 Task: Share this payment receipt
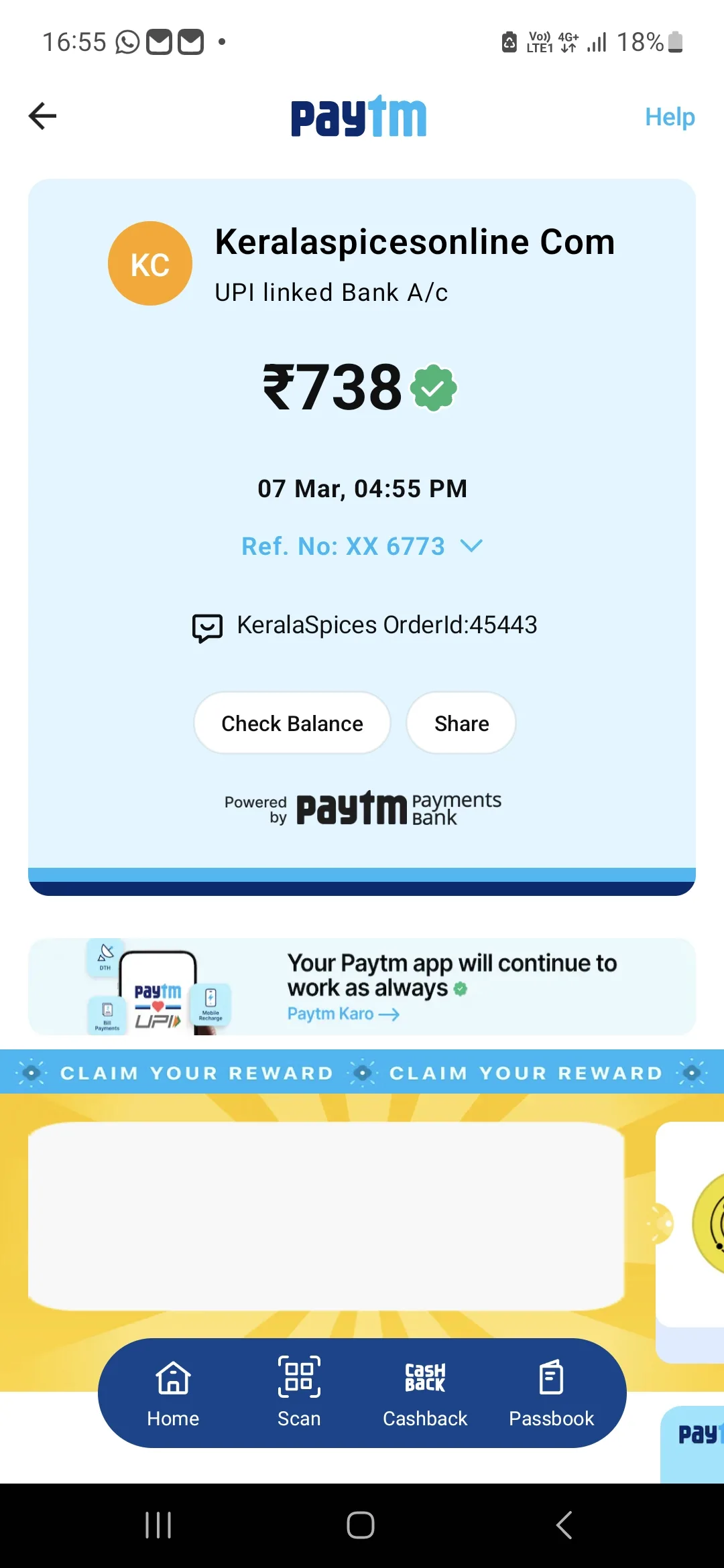coord(461,723)
